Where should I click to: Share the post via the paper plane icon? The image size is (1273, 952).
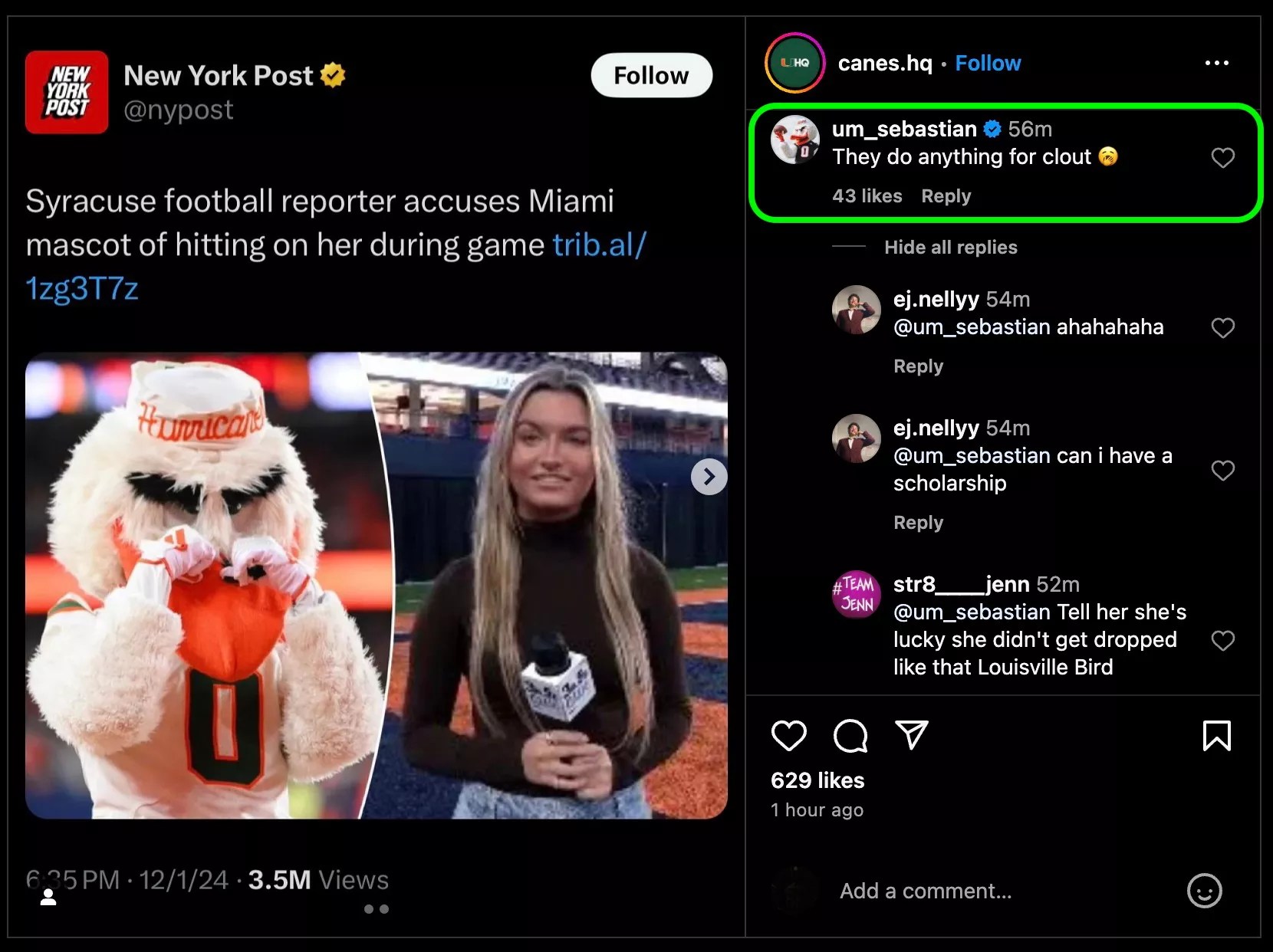point(912,735)
